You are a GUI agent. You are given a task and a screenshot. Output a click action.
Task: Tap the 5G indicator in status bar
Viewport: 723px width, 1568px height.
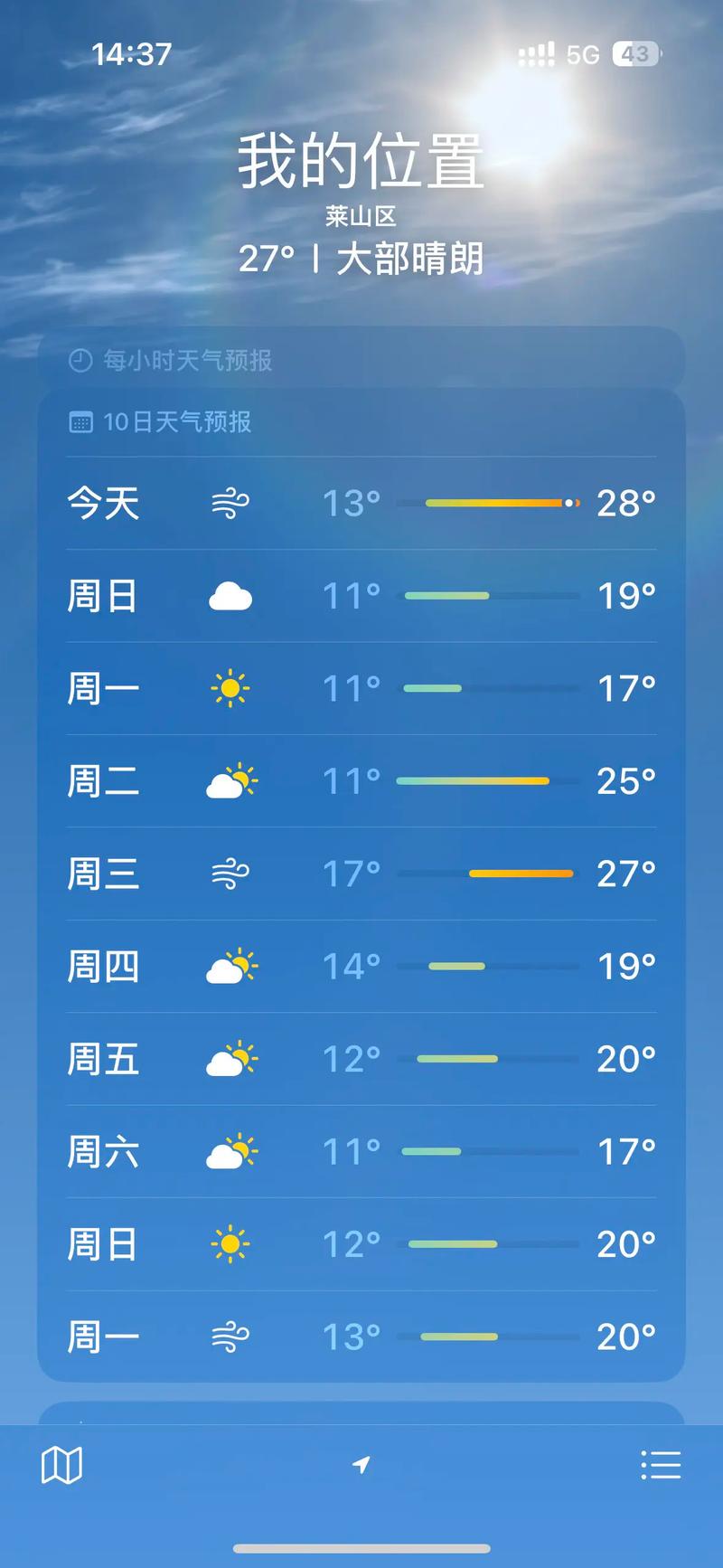(x=583, y=55)
